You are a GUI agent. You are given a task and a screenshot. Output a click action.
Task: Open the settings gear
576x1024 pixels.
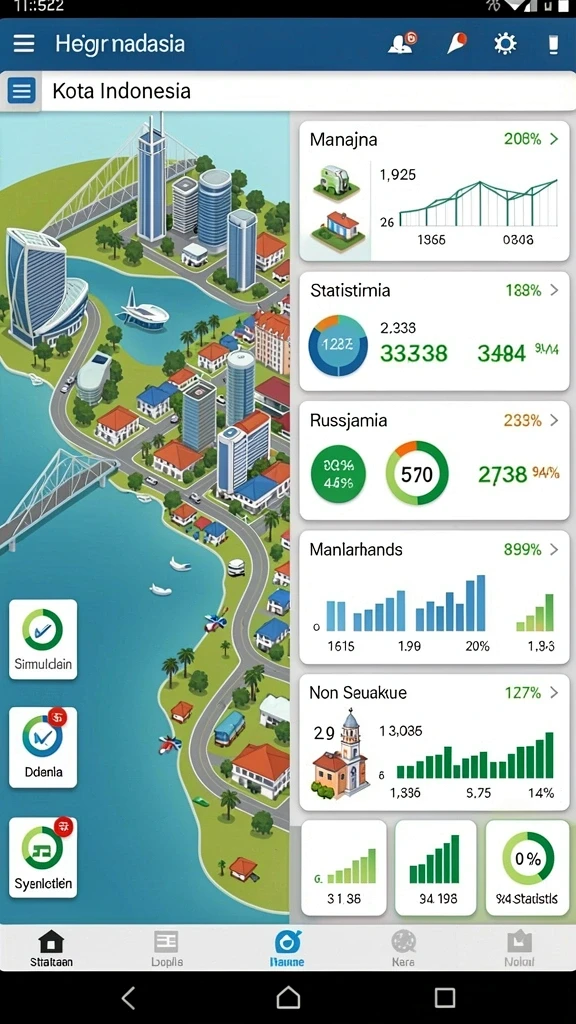pyautogui.click(x=505, y=44)
